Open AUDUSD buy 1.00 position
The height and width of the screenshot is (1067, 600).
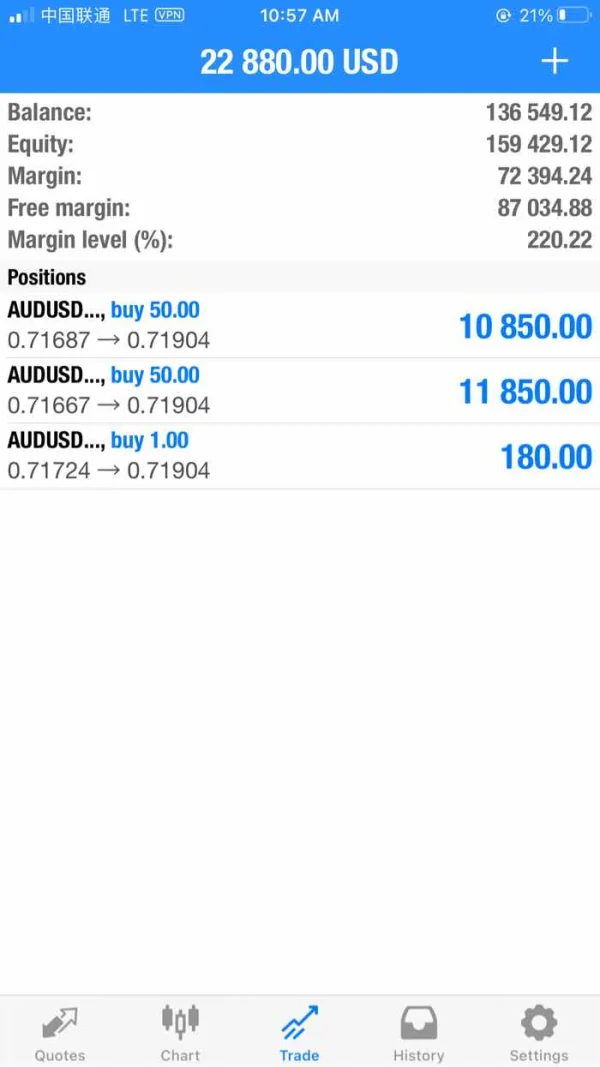tap(300, 456)
